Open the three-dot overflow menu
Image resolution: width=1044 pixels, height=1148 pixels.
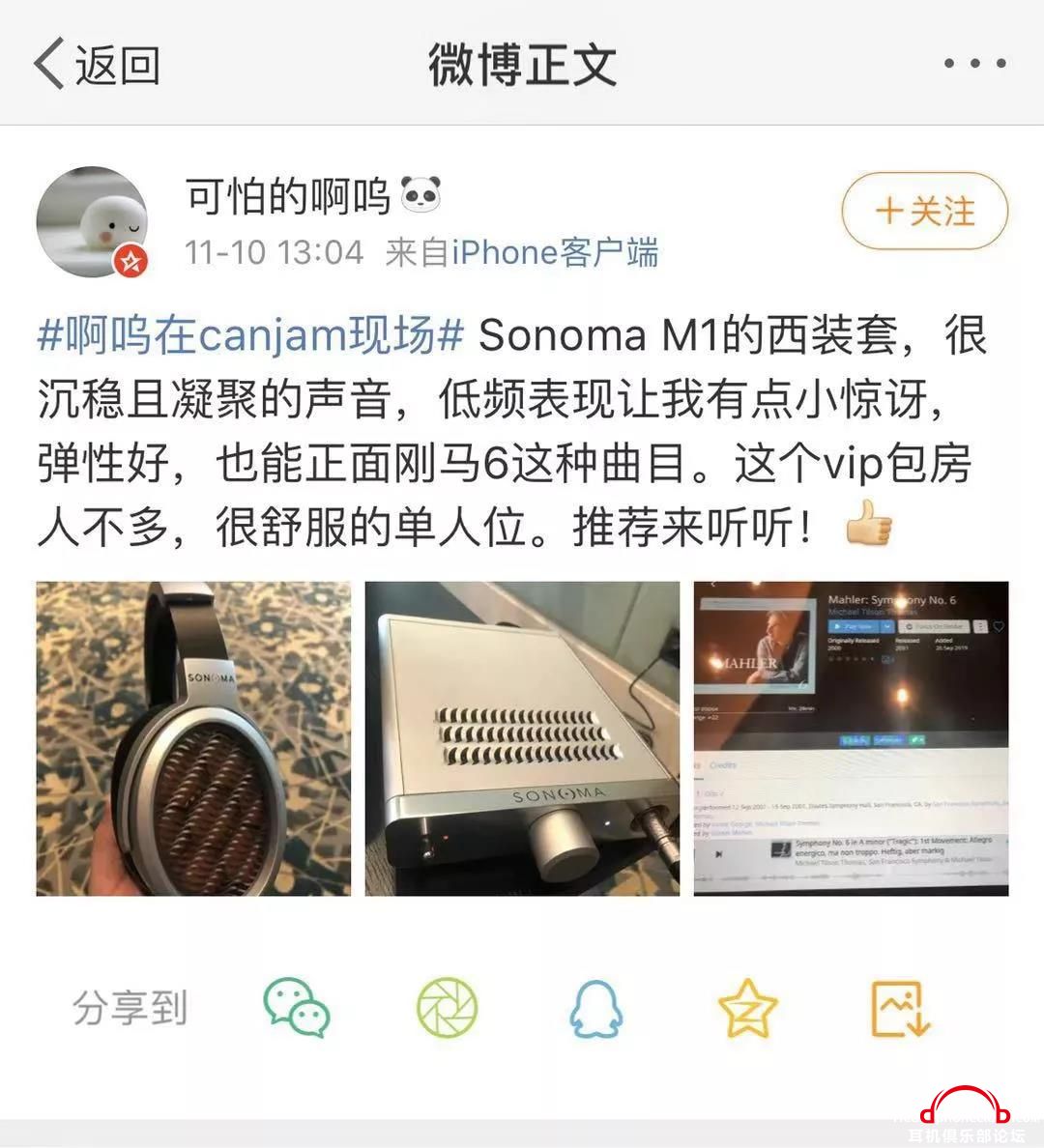coord(974,64)
